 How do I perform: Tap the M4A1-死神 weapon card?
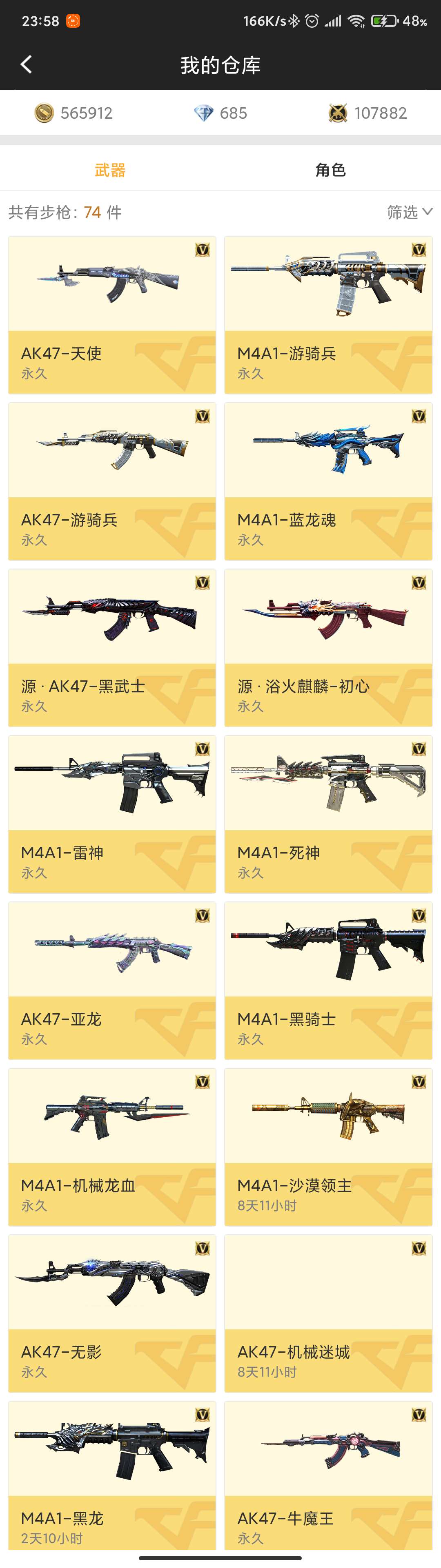328,814
